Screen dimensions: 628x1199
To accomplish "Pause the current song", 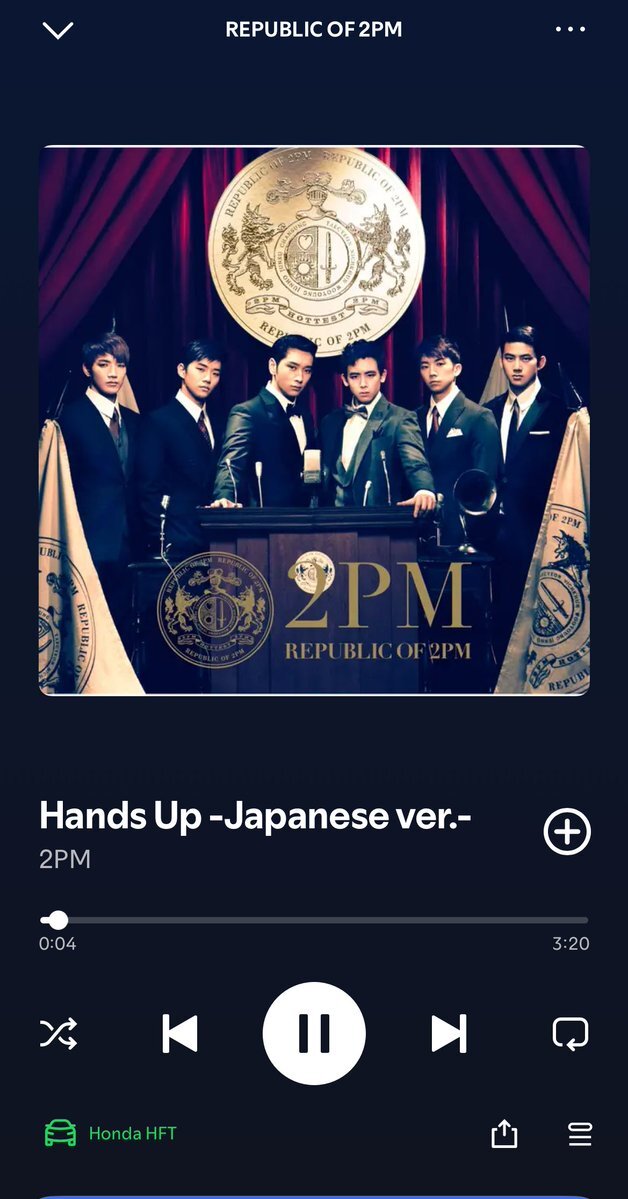I will coord(314,1033).
